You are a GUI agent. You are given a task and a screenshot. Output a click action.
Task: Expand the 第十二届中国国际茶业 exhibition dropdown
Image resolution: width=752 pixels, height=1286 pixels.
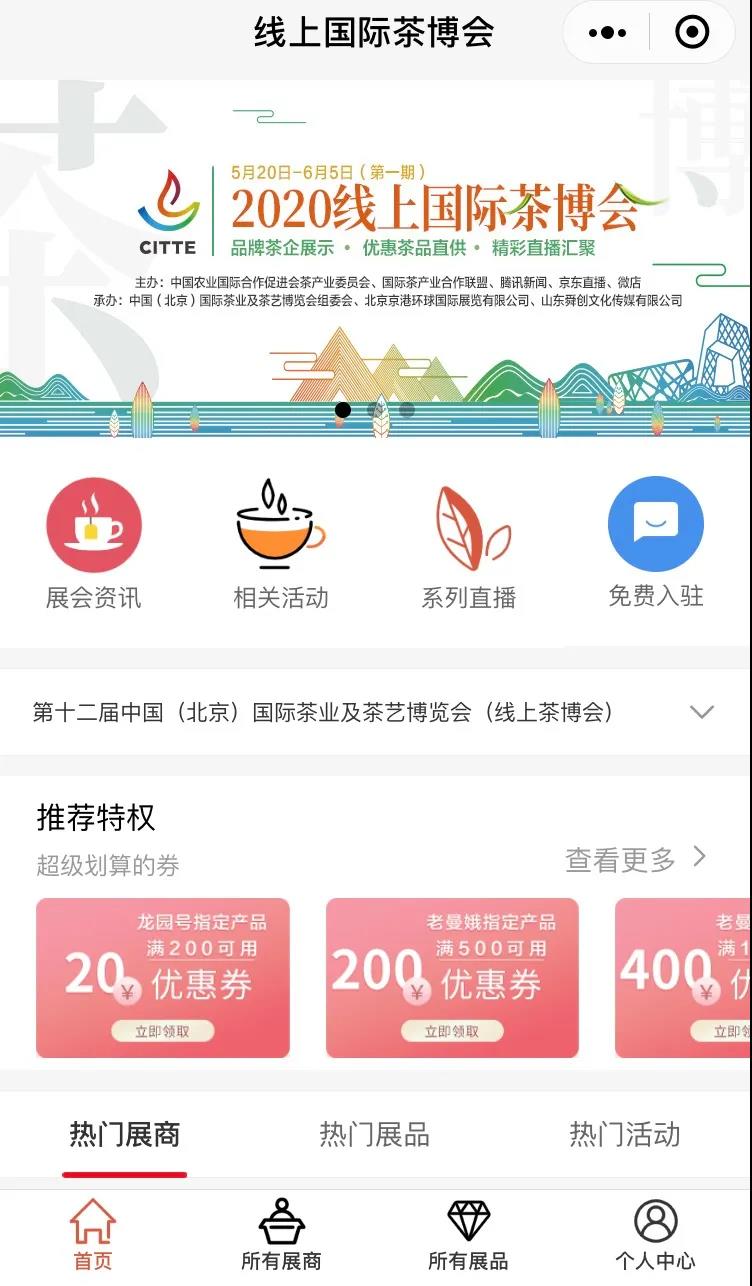coord(702,712)
